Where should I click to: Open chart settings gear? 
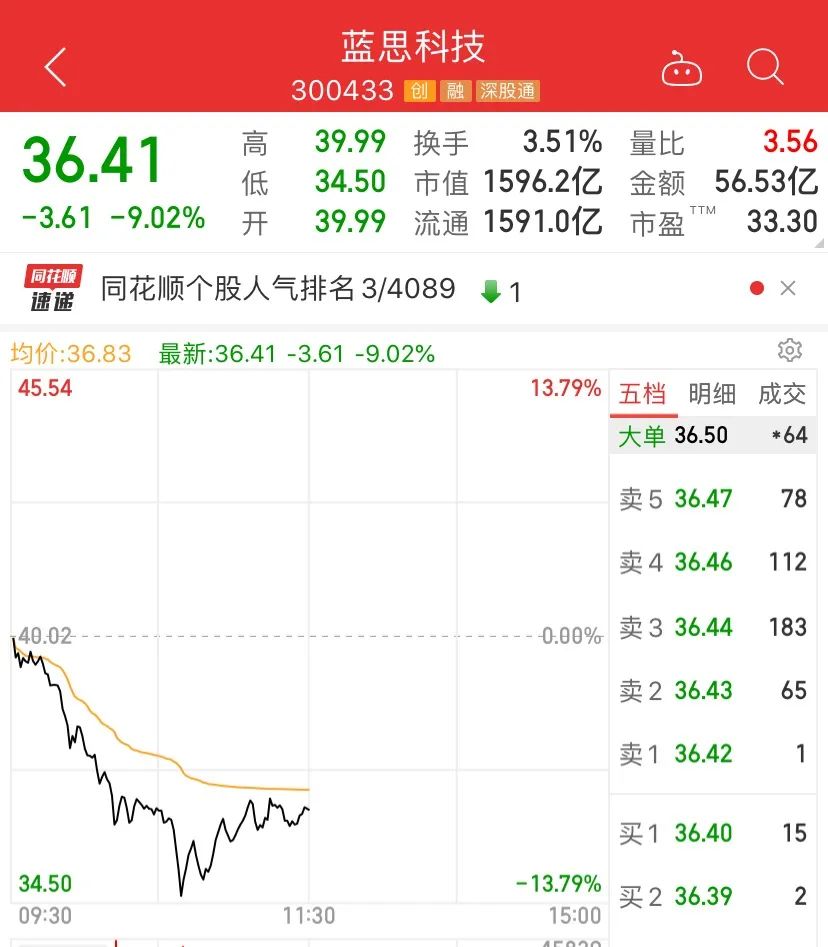[x=790, y=350]
